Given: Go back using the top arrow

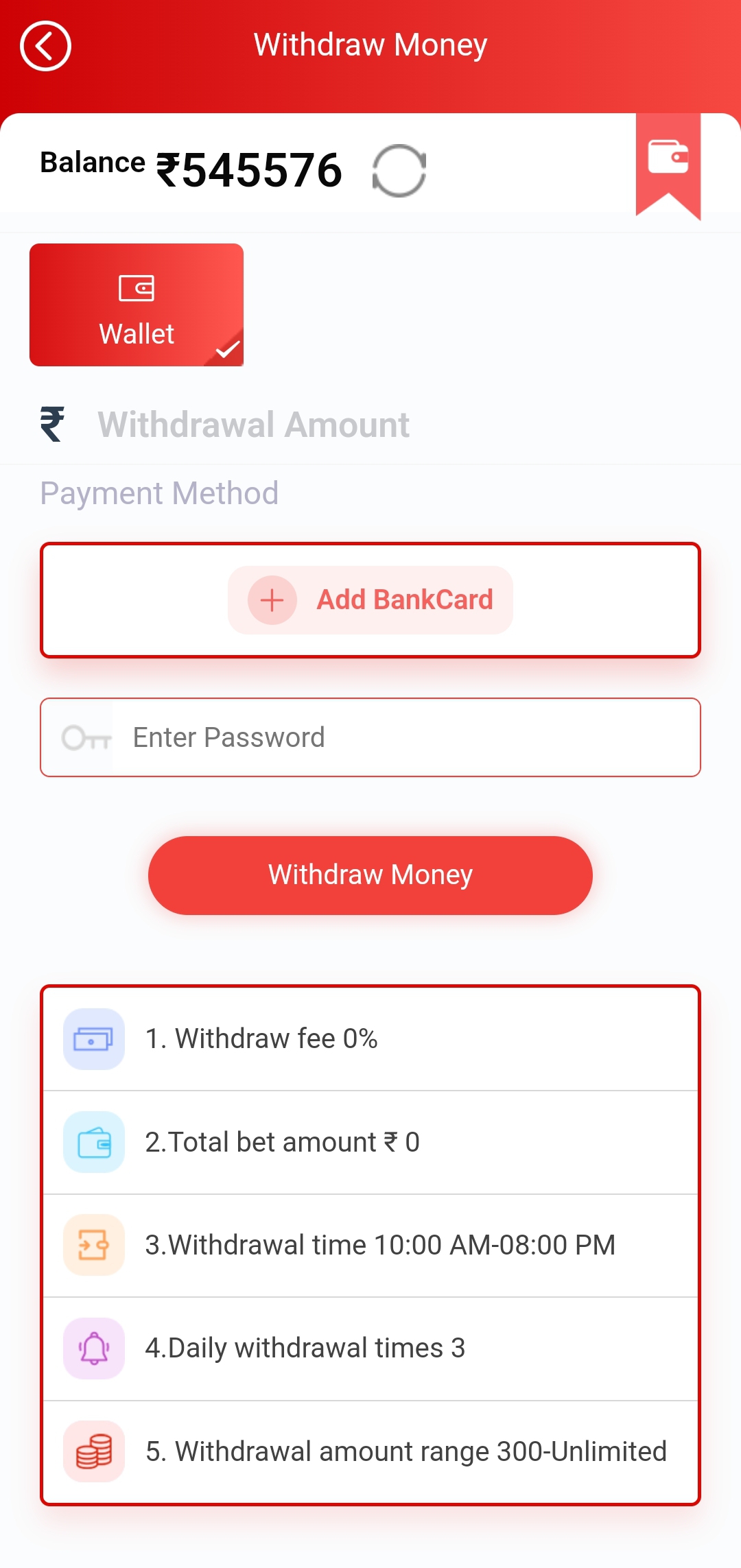Looking at the screenshot, I should pyautogui.click(x=45, y=46).
